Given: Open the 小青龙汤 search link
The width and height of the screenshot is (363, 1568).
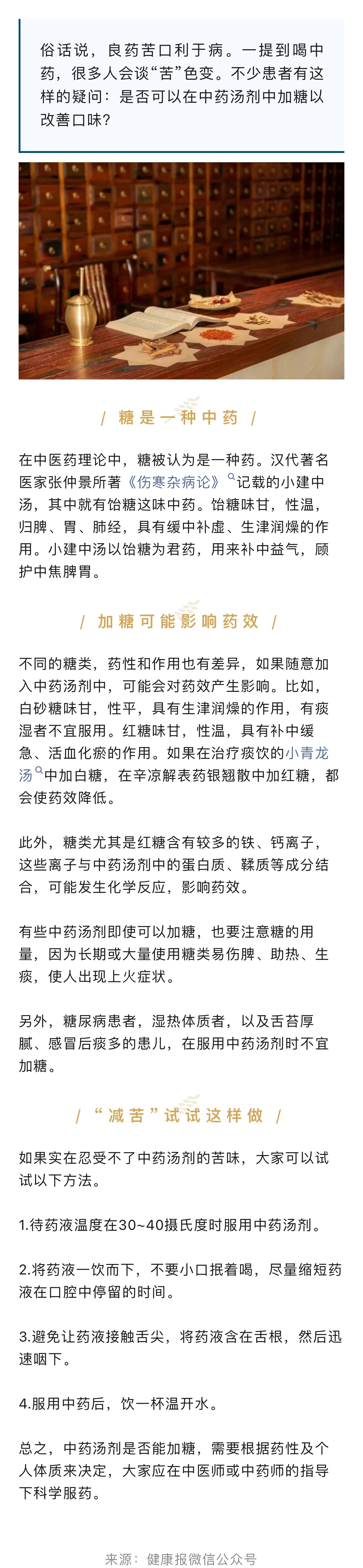Looking at the screenshot, I should click(x=307, y=753).
